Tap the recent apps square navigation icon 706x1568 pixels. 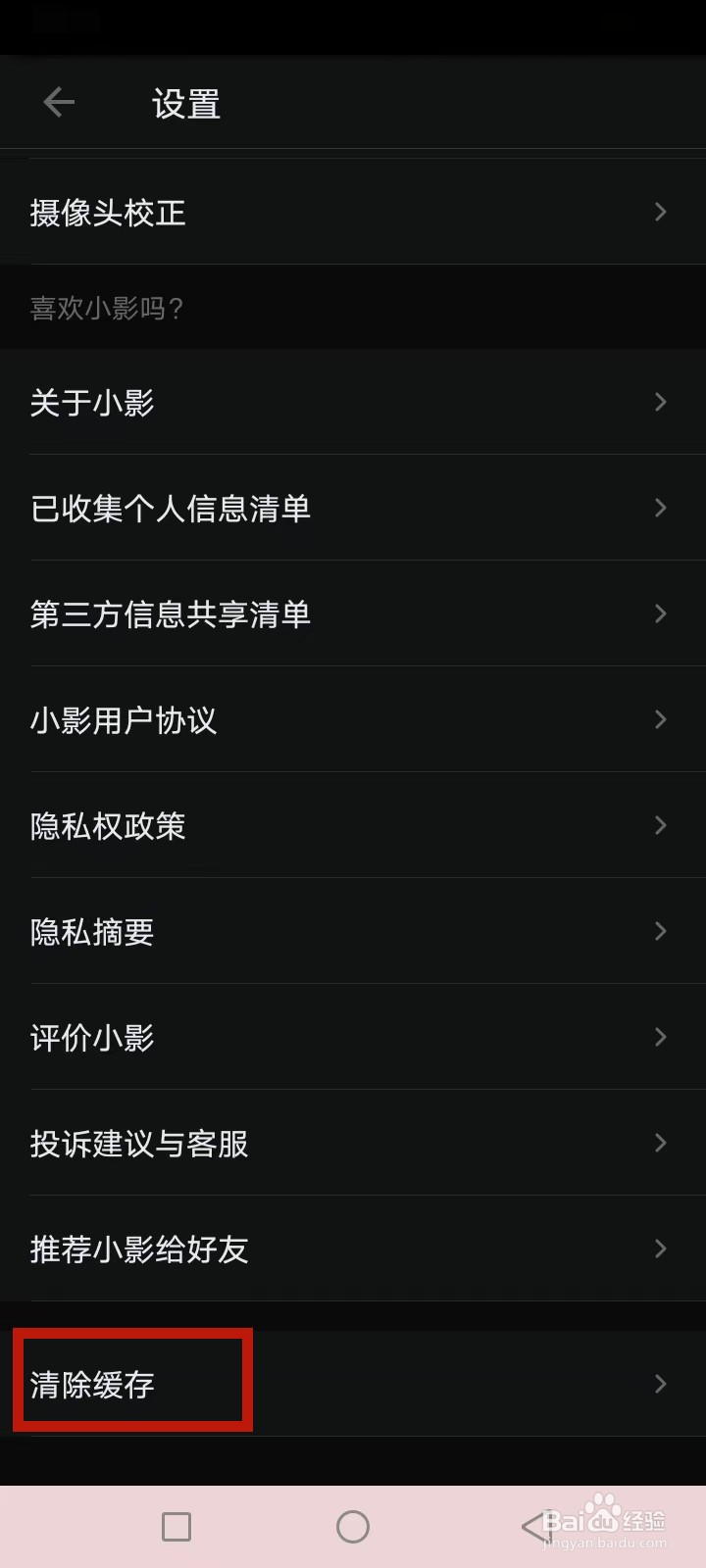[x=176, y=1526]
